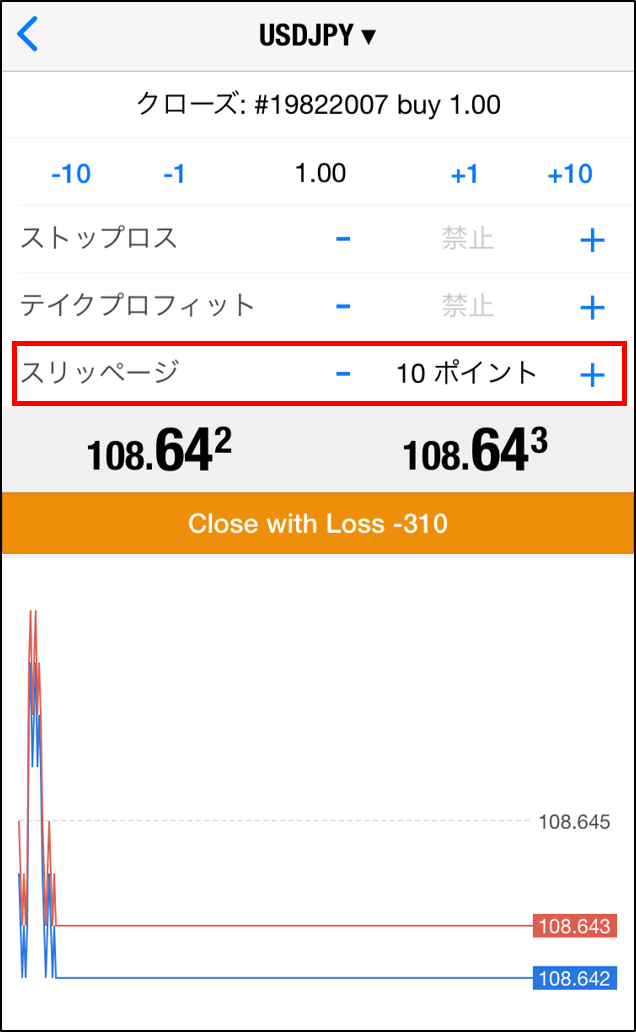The image size is (636, 1032).
Task: Go back using the top-left arrow
Action: (x=28, y=34)
